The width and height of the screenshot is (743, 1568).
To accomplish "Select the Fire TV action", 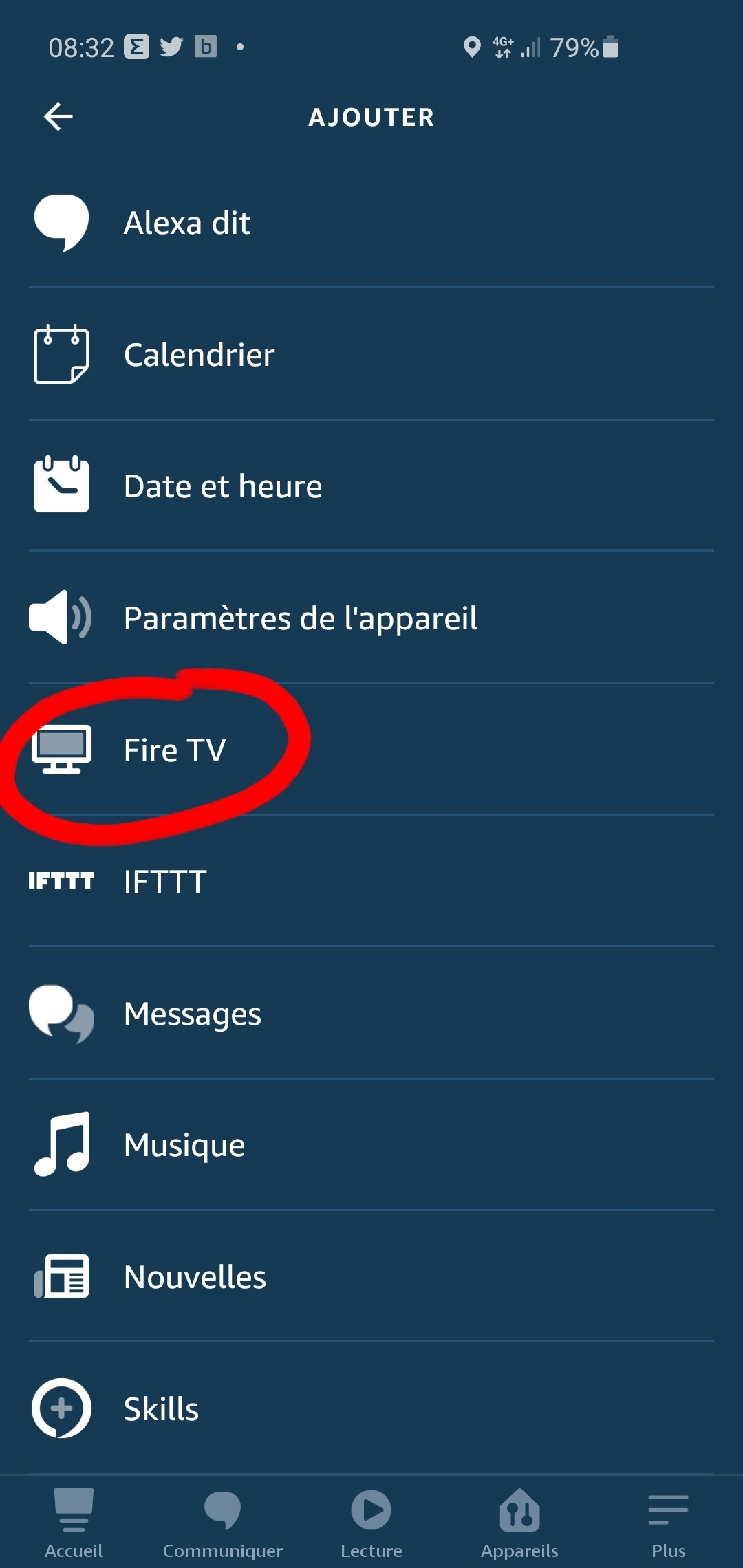I will point(371,750).
